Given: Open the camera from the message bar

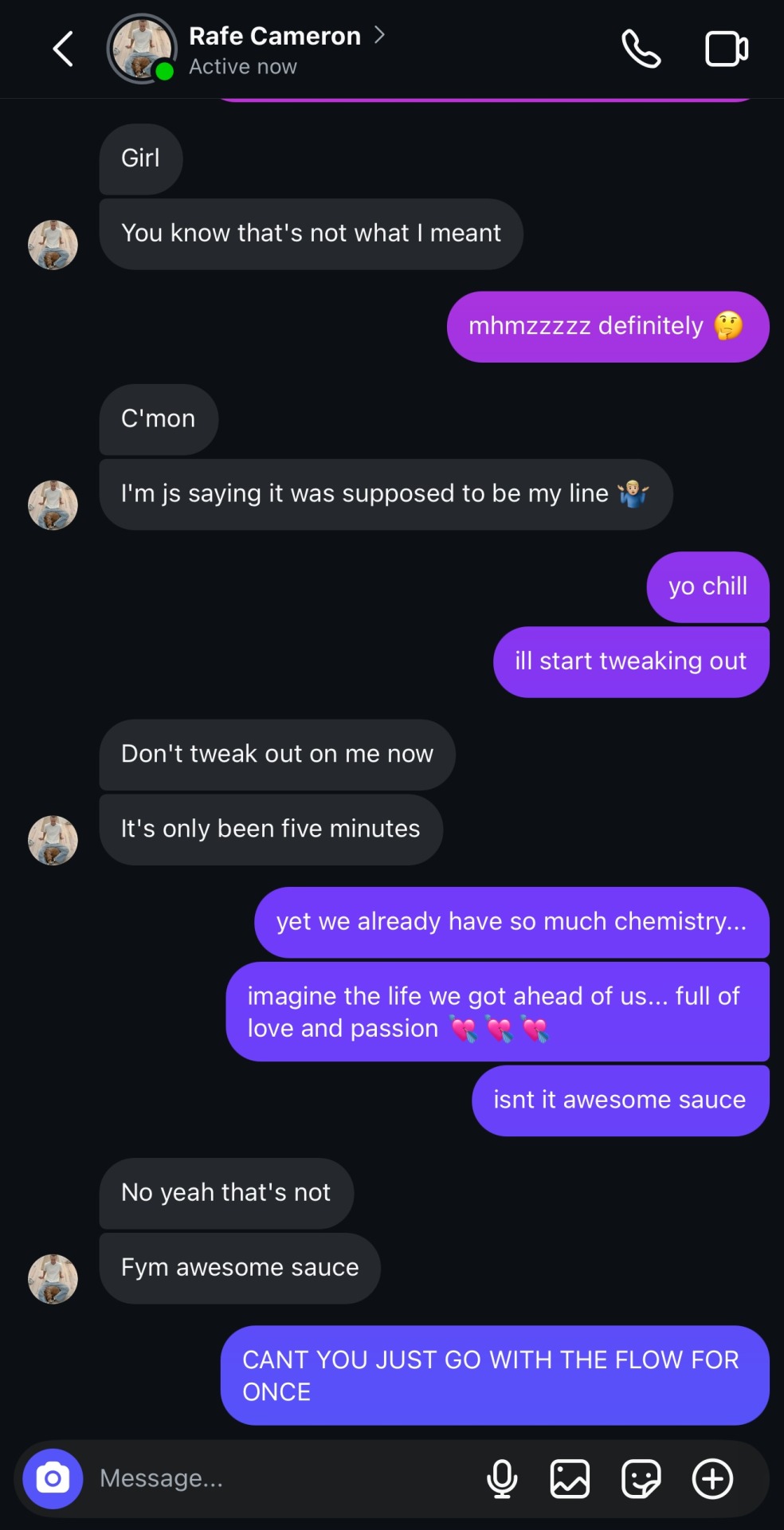Looking at the screenshot, I should coord(53,1478).
